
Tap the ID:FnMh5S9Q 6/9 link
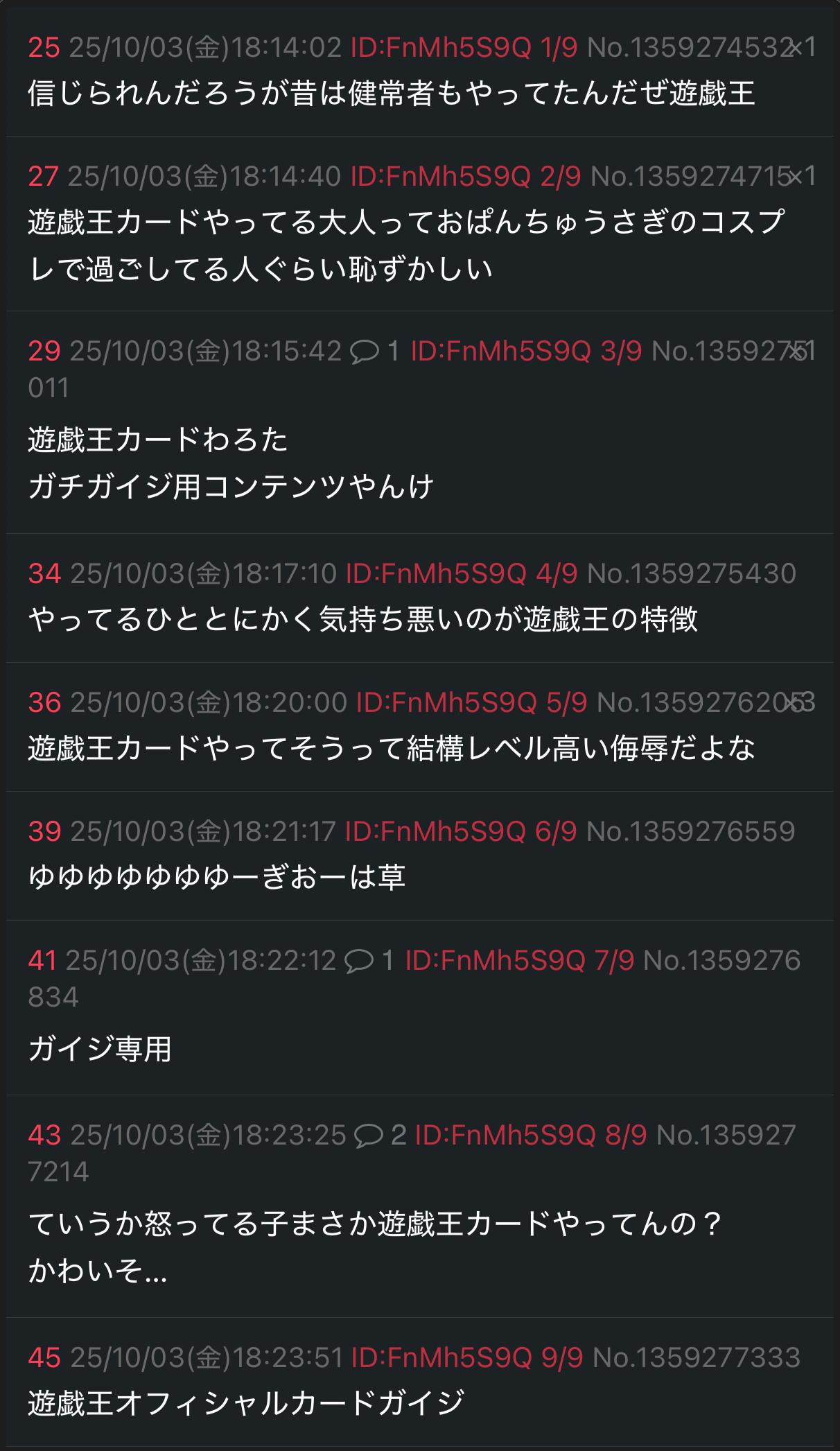point(460,831)
